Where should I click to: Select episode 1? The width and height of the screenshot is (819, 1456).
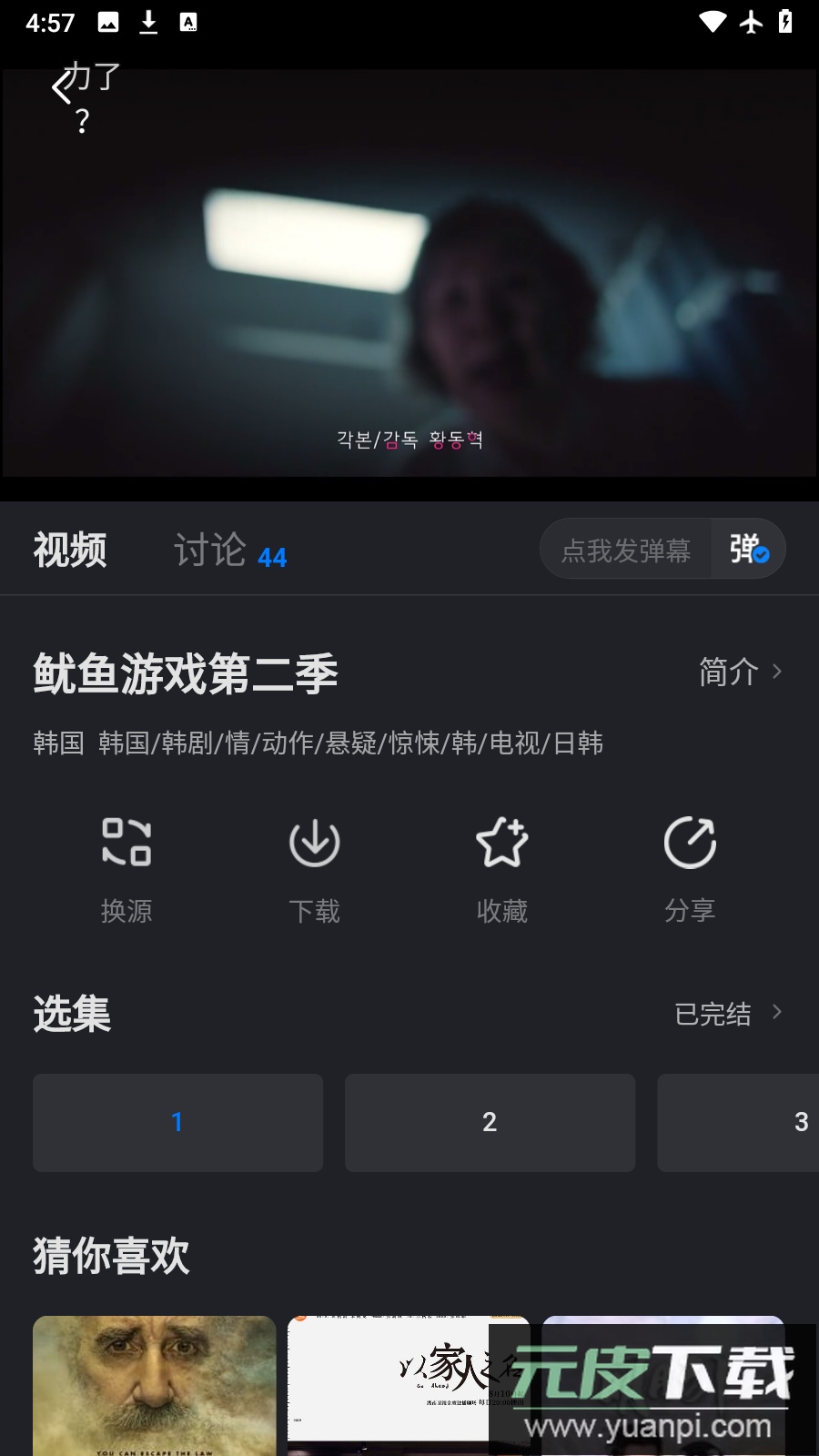[x=177, y=1122]
